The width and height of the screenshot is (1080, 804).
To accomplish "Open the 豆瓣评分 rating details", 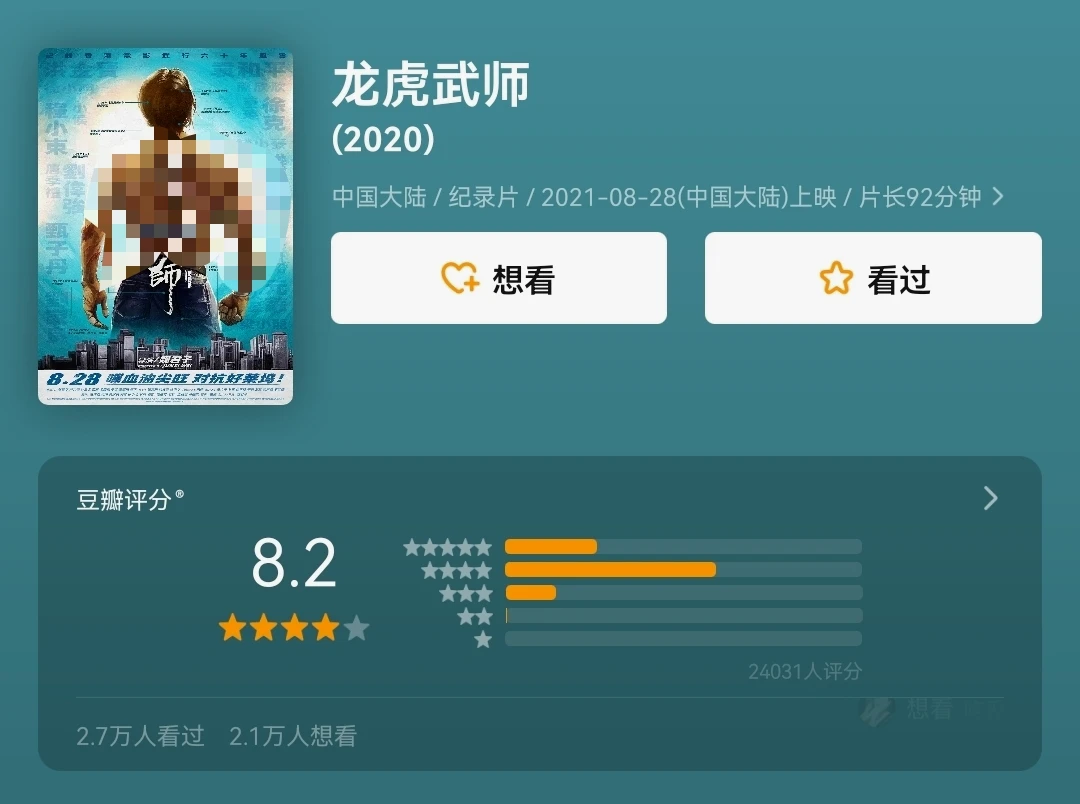I will coord(990,498).
